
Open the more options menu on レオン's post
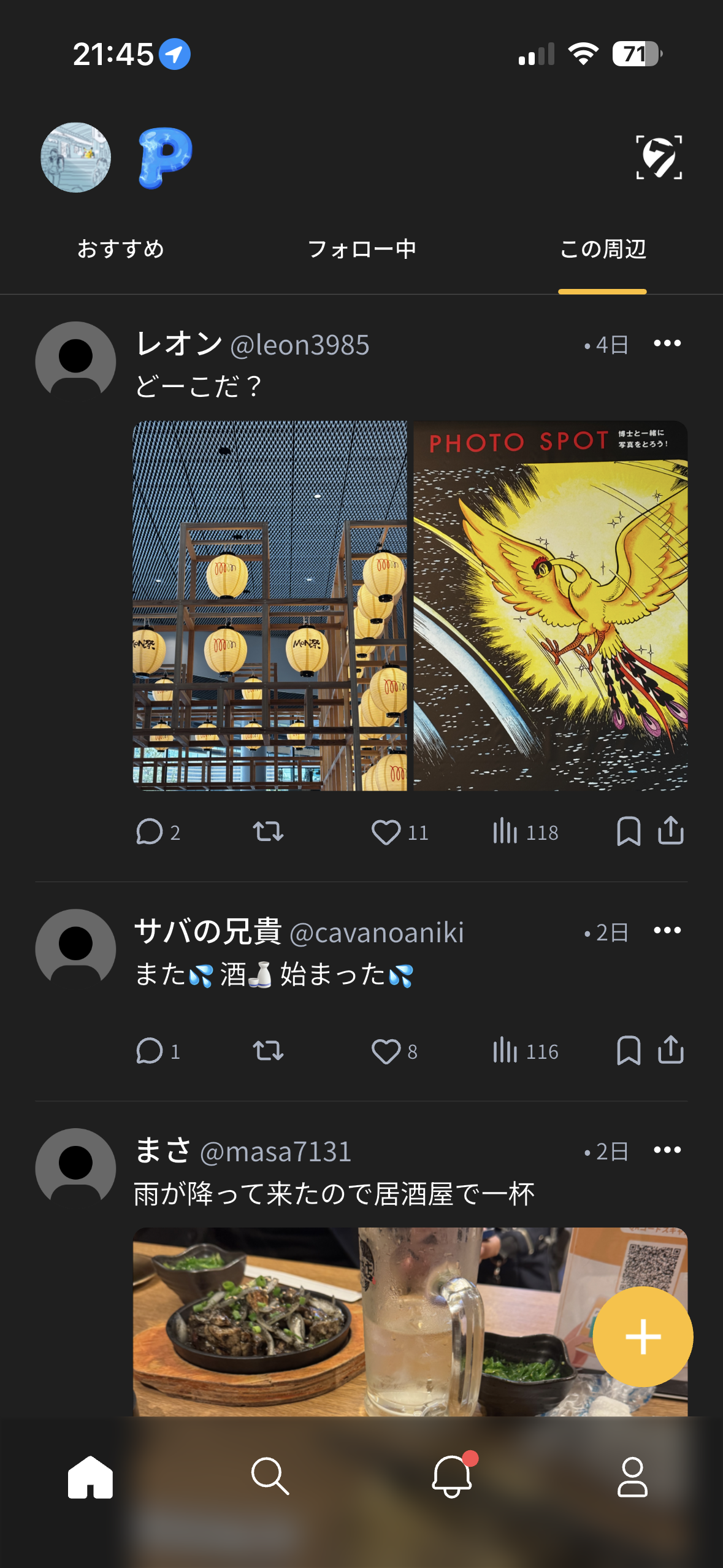(668, 344)
